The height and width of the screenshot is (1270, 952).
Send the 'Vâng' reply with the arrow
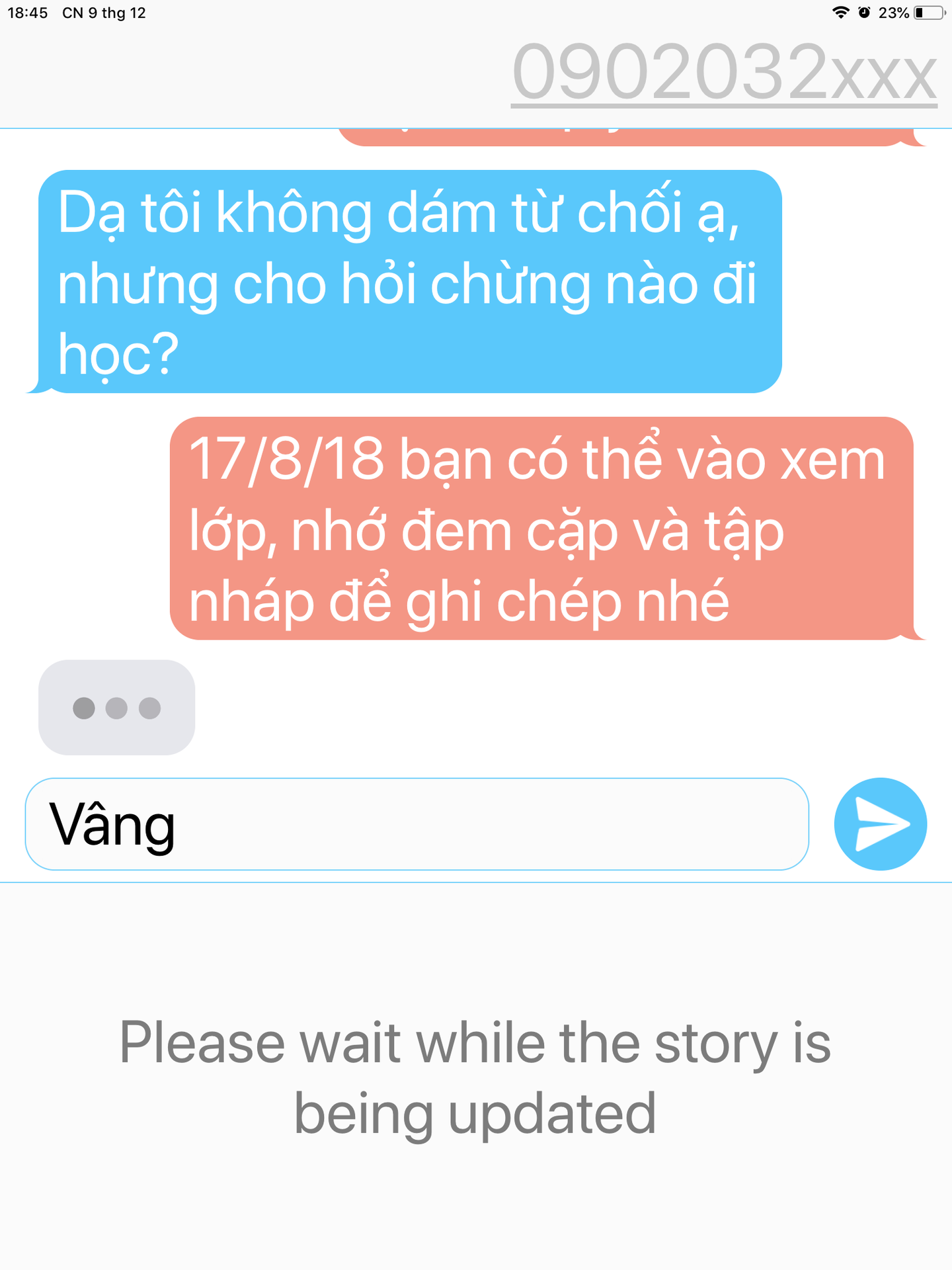(x=880, y=824)
